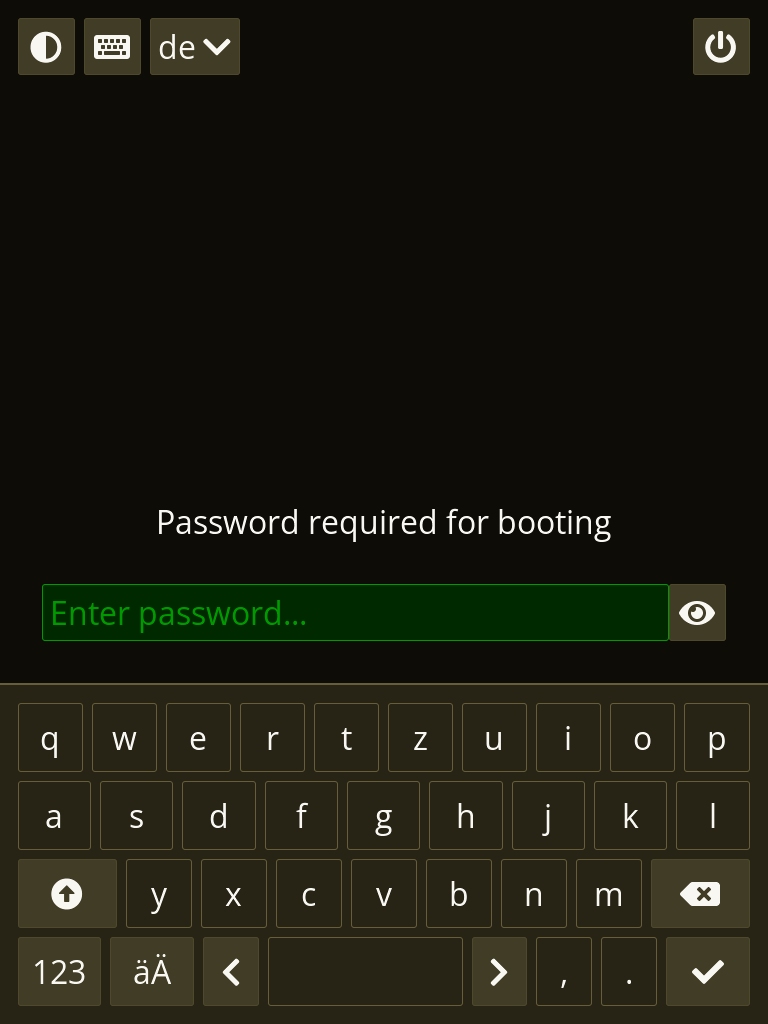Screen dimensions: 768x1024
Task: Focus the Enter password field
Action: click(355, 613)
